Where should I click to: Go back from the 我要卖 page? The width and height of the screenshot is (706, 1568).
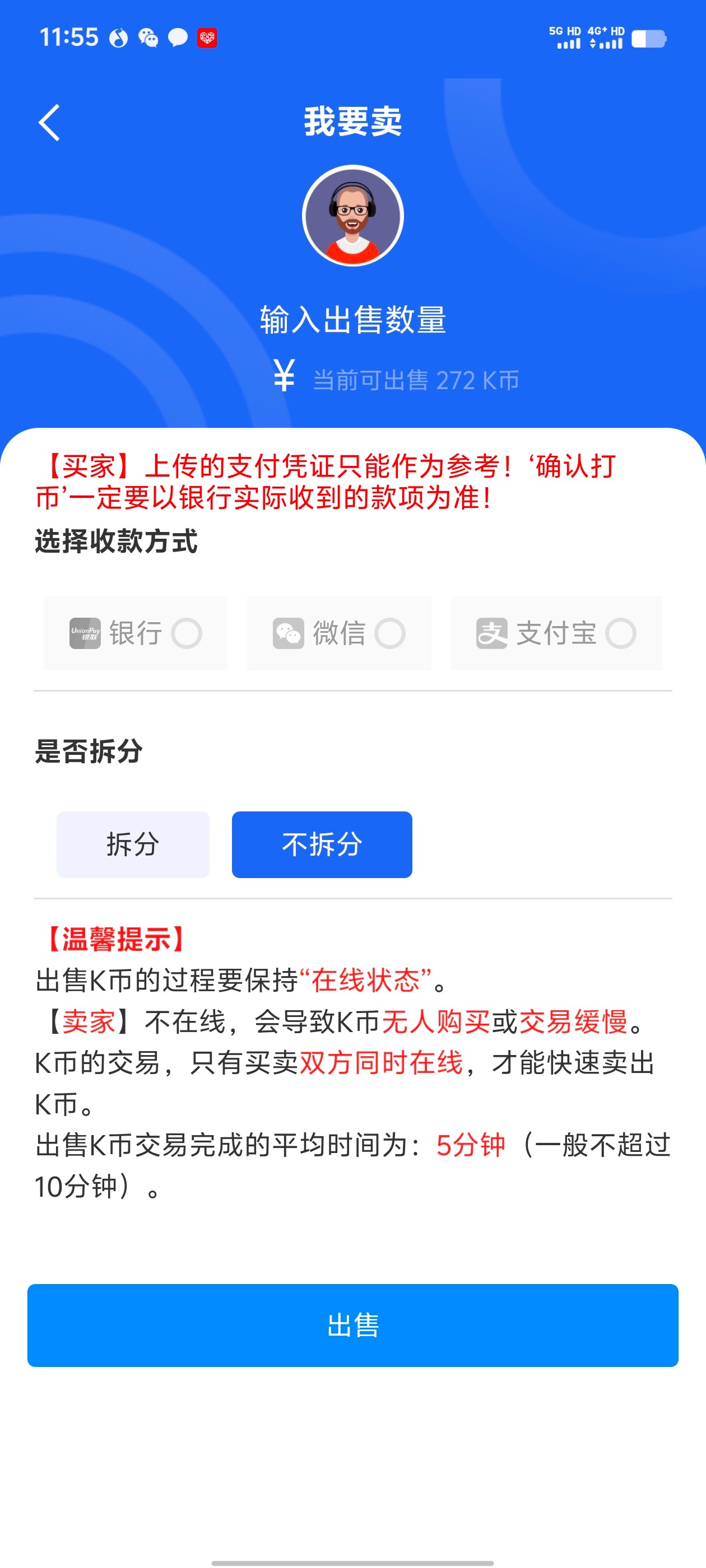pos(49,122)
